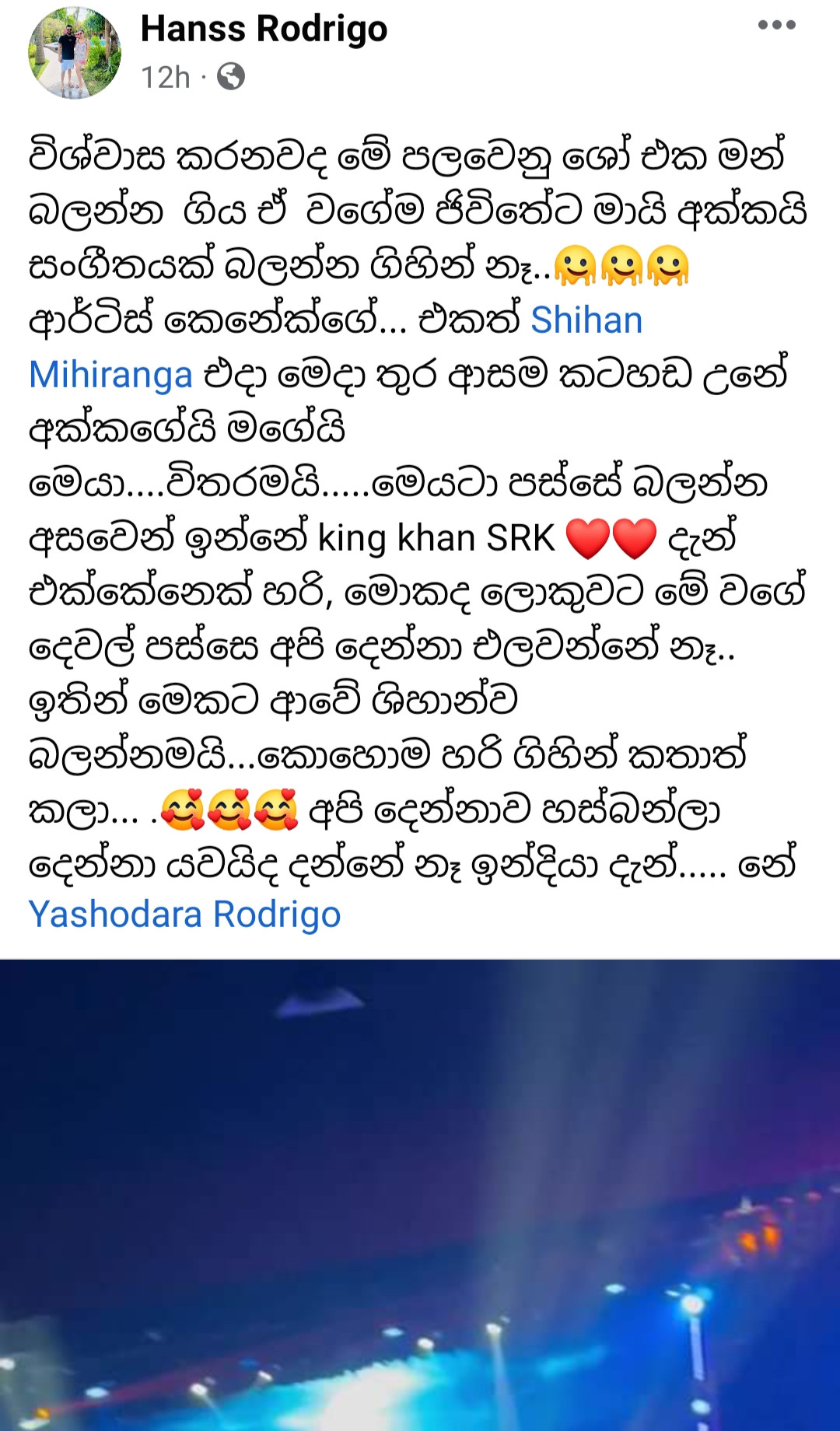
Task: Tap the Hanss Rodrigo author name
Action: pyautogui.click(x=264, y=30)
